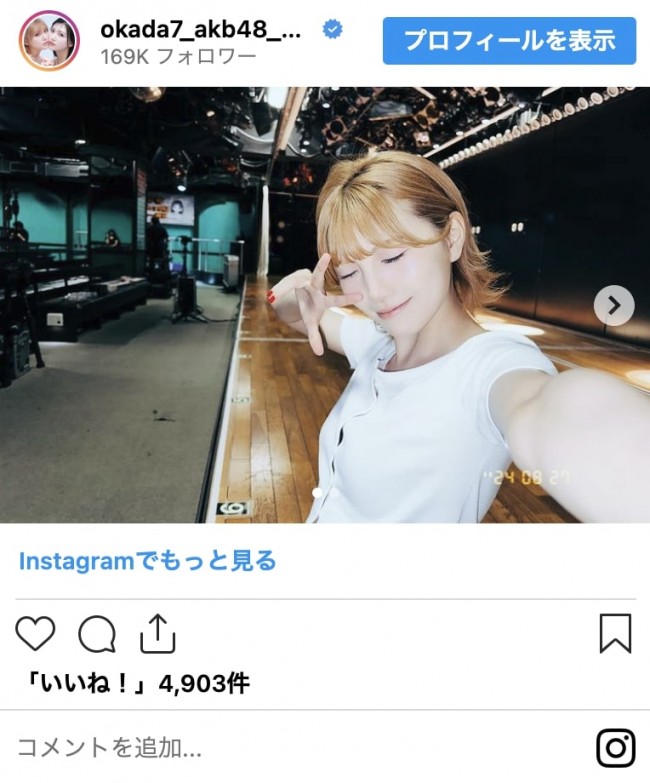Image resolution: width=650 pixels, height=783 pixels.
Task: Like this post with the heart icon
Action: (35, 634)
